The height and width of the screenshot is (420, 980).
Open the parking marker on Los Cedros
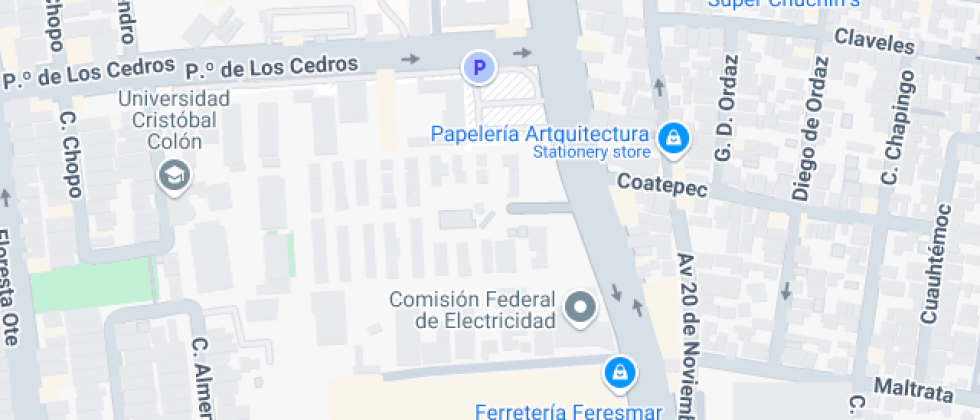(480, 67)
